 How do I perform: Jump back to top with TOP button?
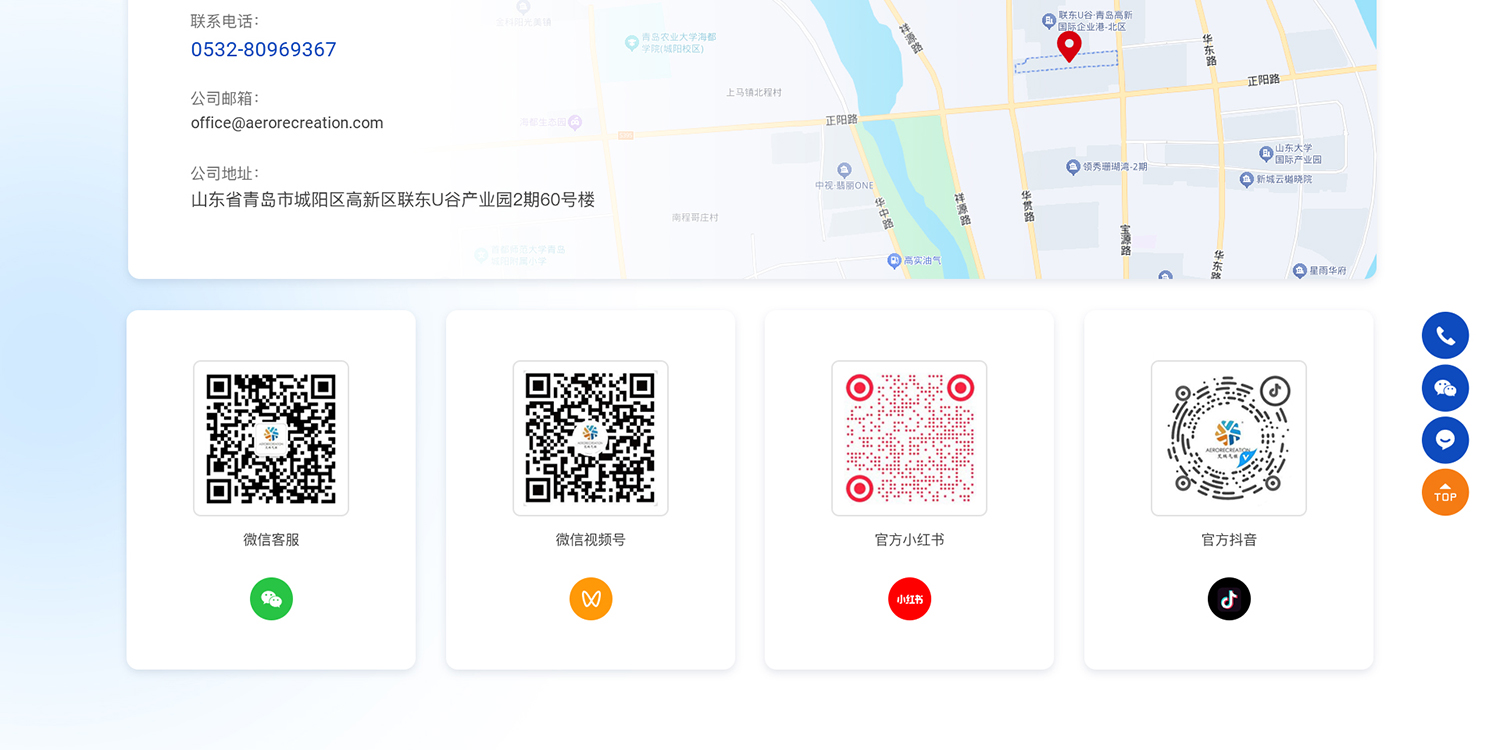pyautogui.click(x=1445, y=492)
